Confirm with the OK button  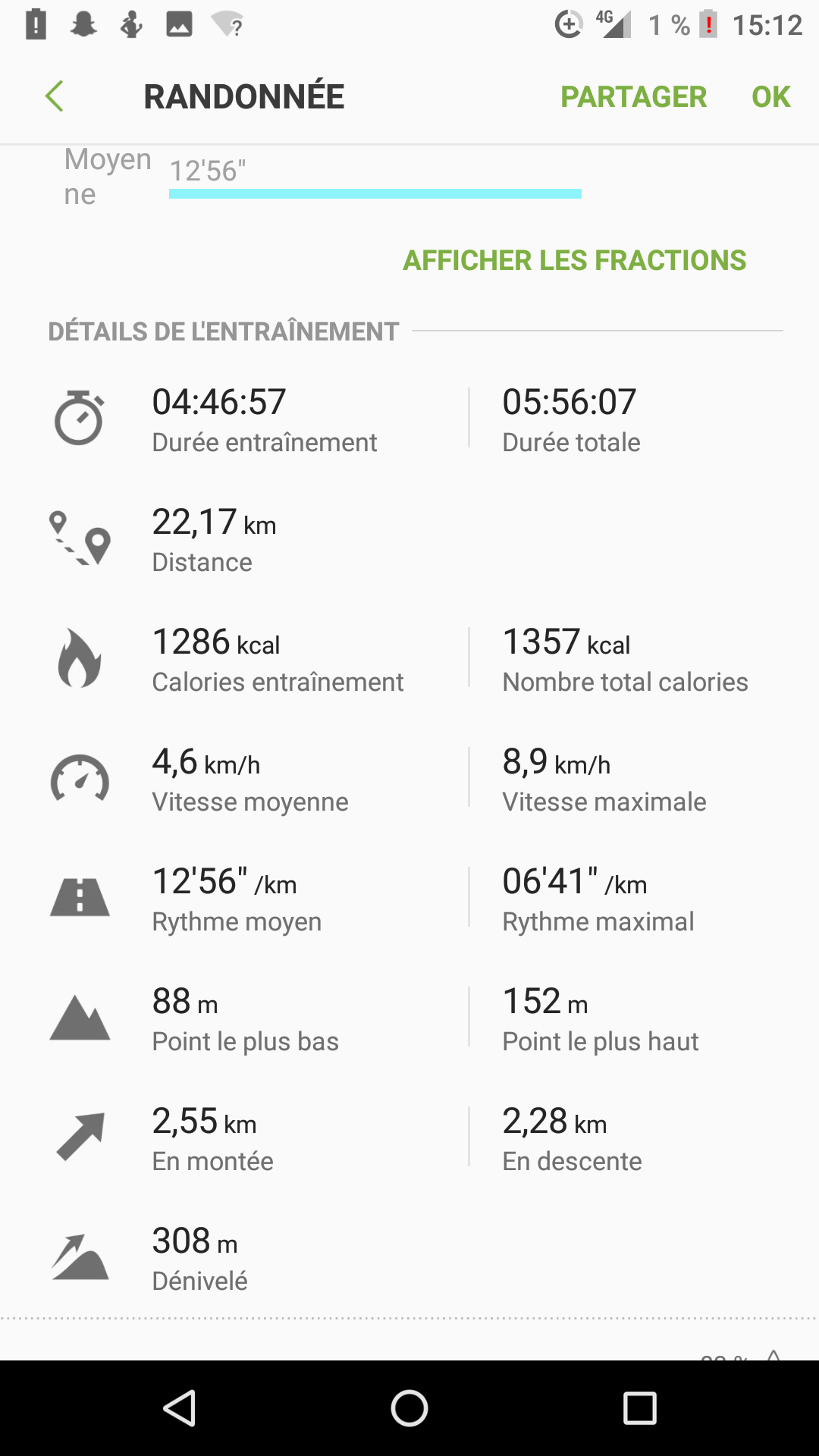coord(770,97)
